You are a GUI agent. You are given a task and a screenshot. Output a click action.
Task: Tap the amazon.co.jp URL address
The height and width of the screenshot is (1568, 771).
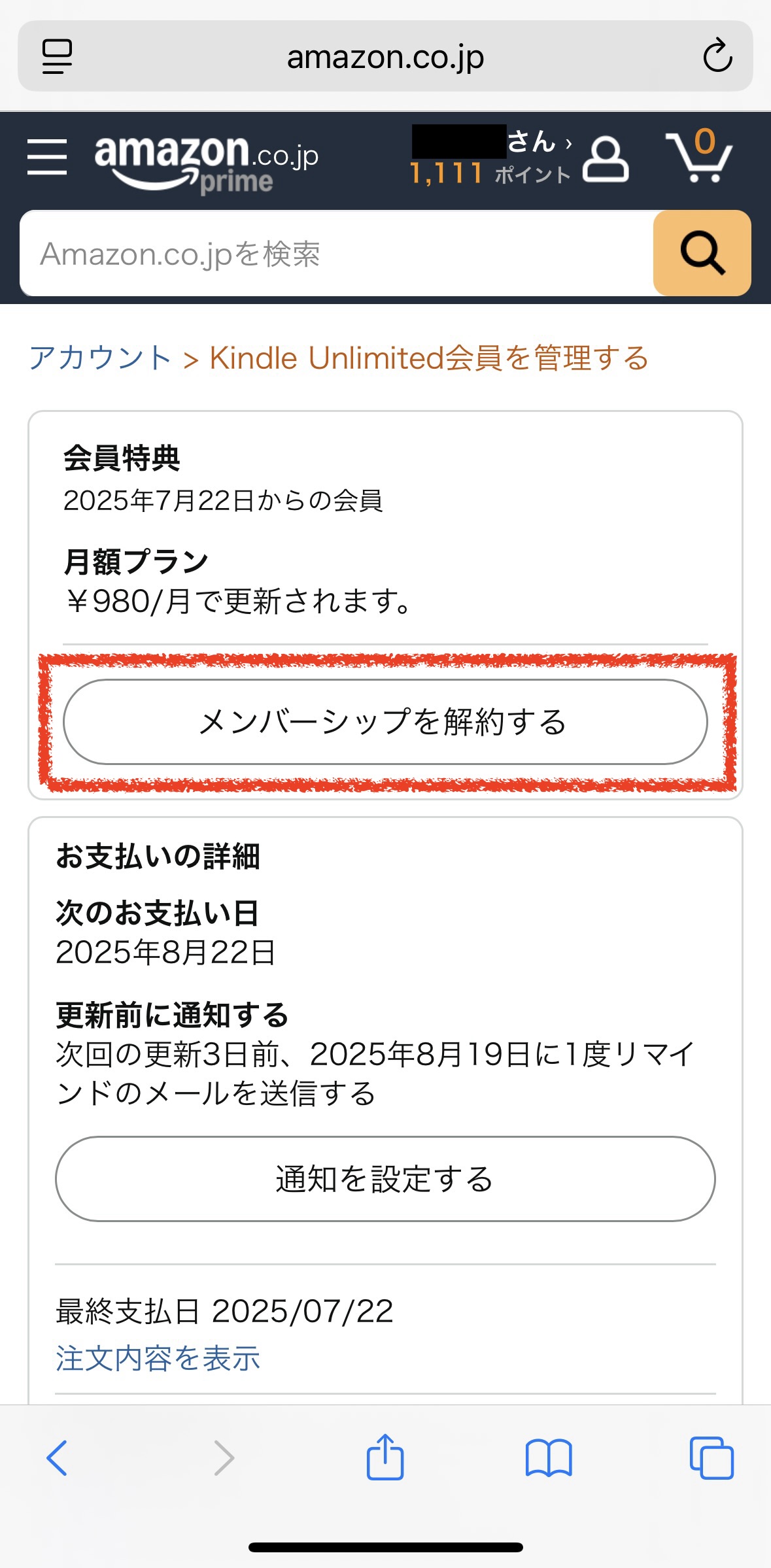(385, 57)
